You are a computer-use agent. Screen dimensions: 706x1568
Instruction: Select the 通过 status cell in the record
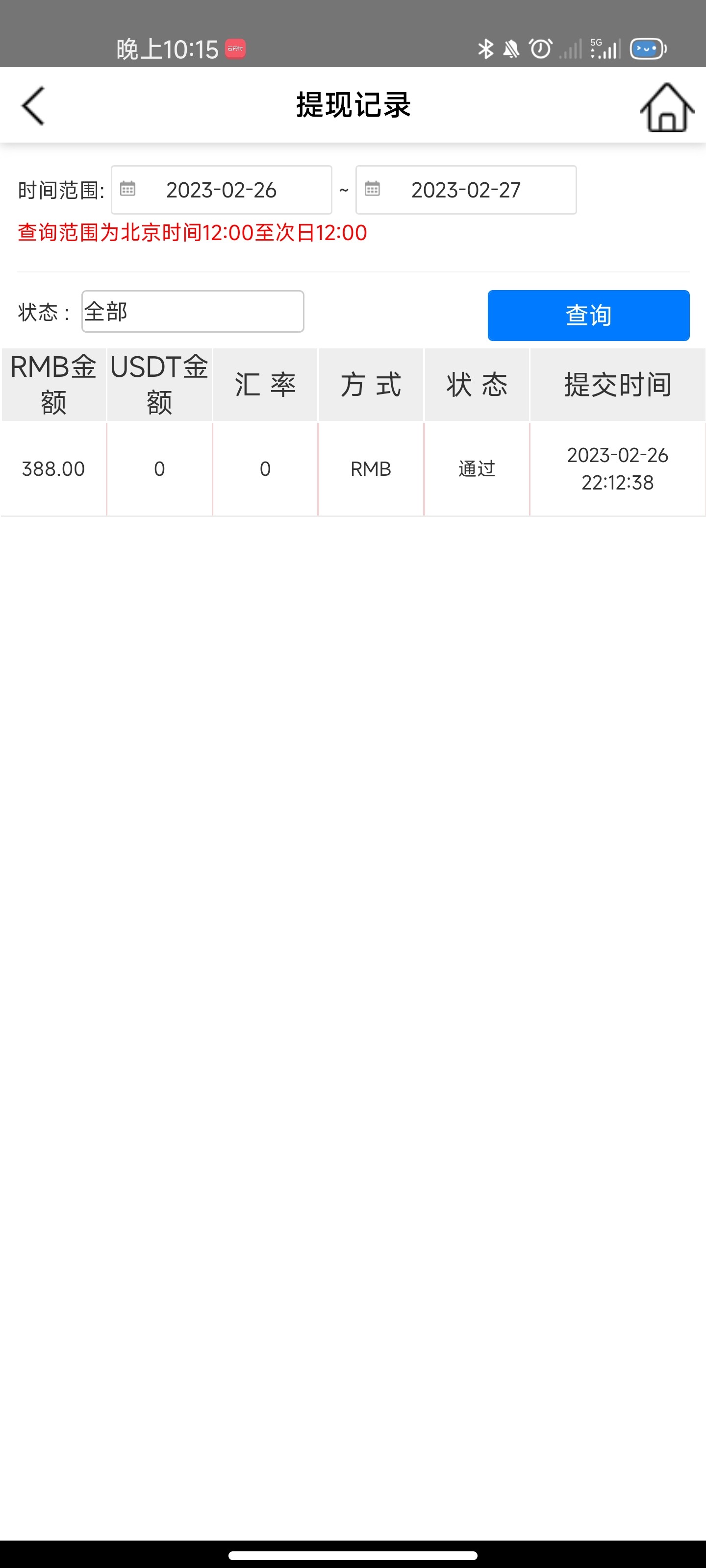click(477, 468)
